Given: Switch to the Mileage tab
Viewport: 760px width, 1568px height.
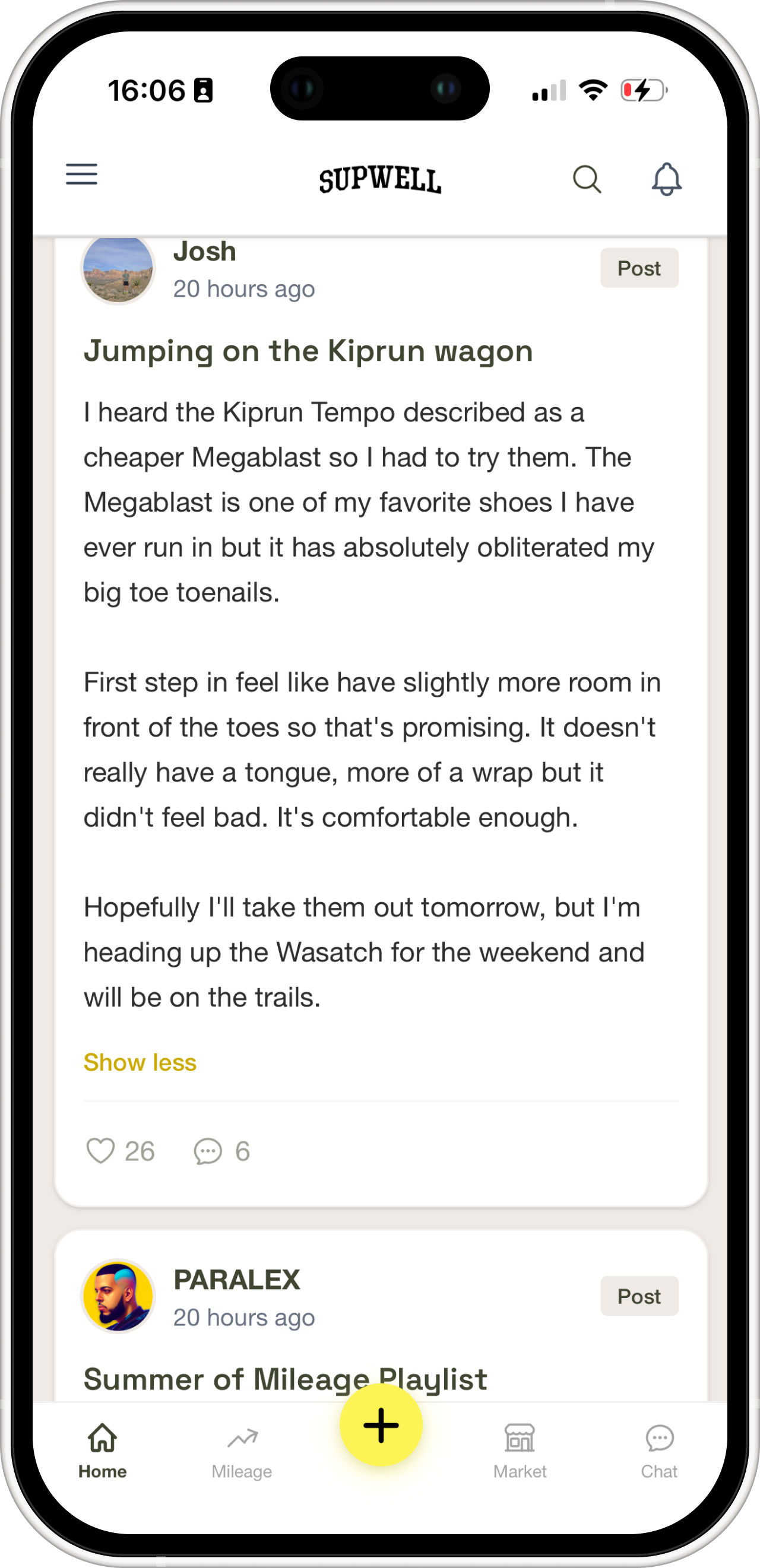Looking at the screenshot, I should click(x=242, y=1450).
